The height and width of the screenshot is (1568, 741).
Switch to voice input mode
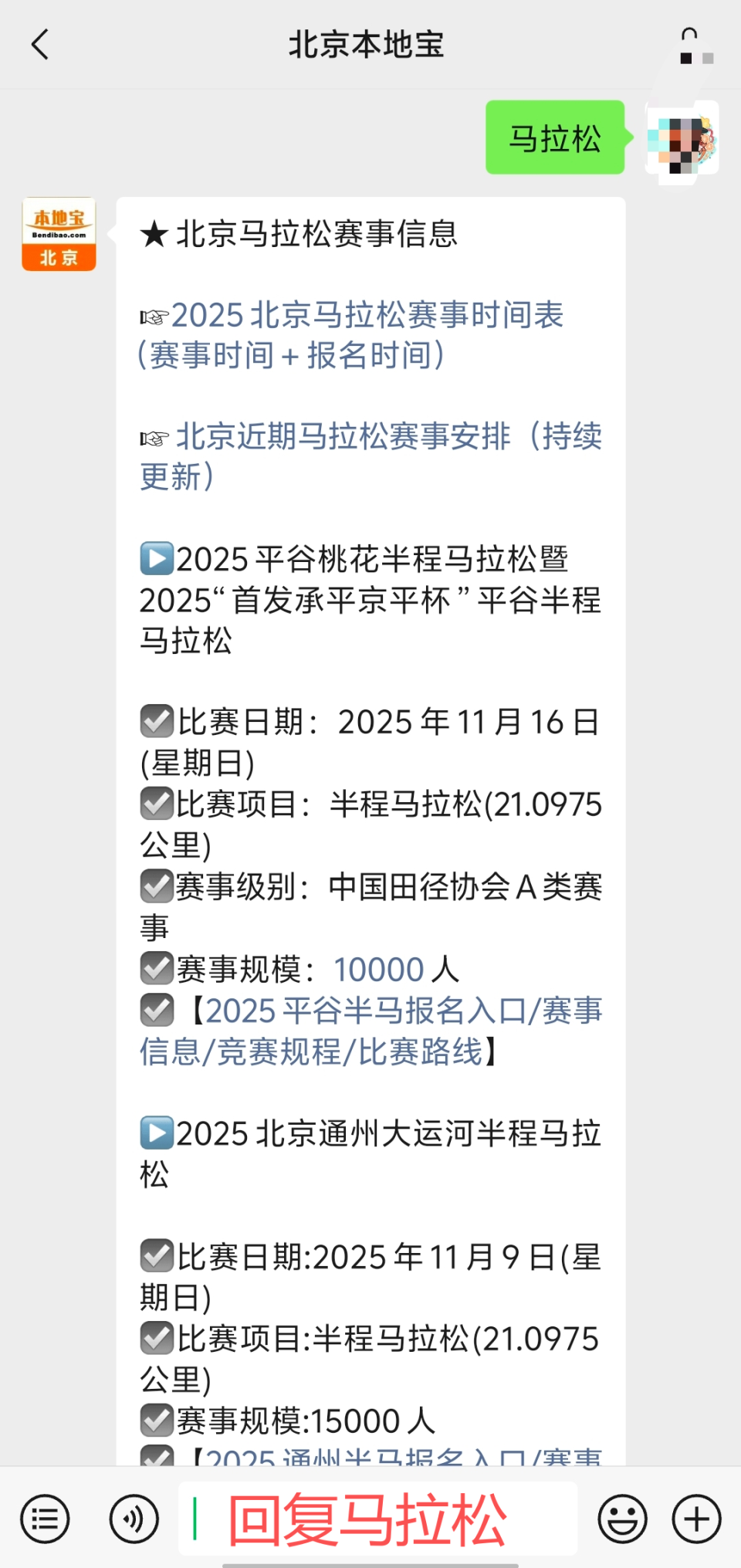133,1519
